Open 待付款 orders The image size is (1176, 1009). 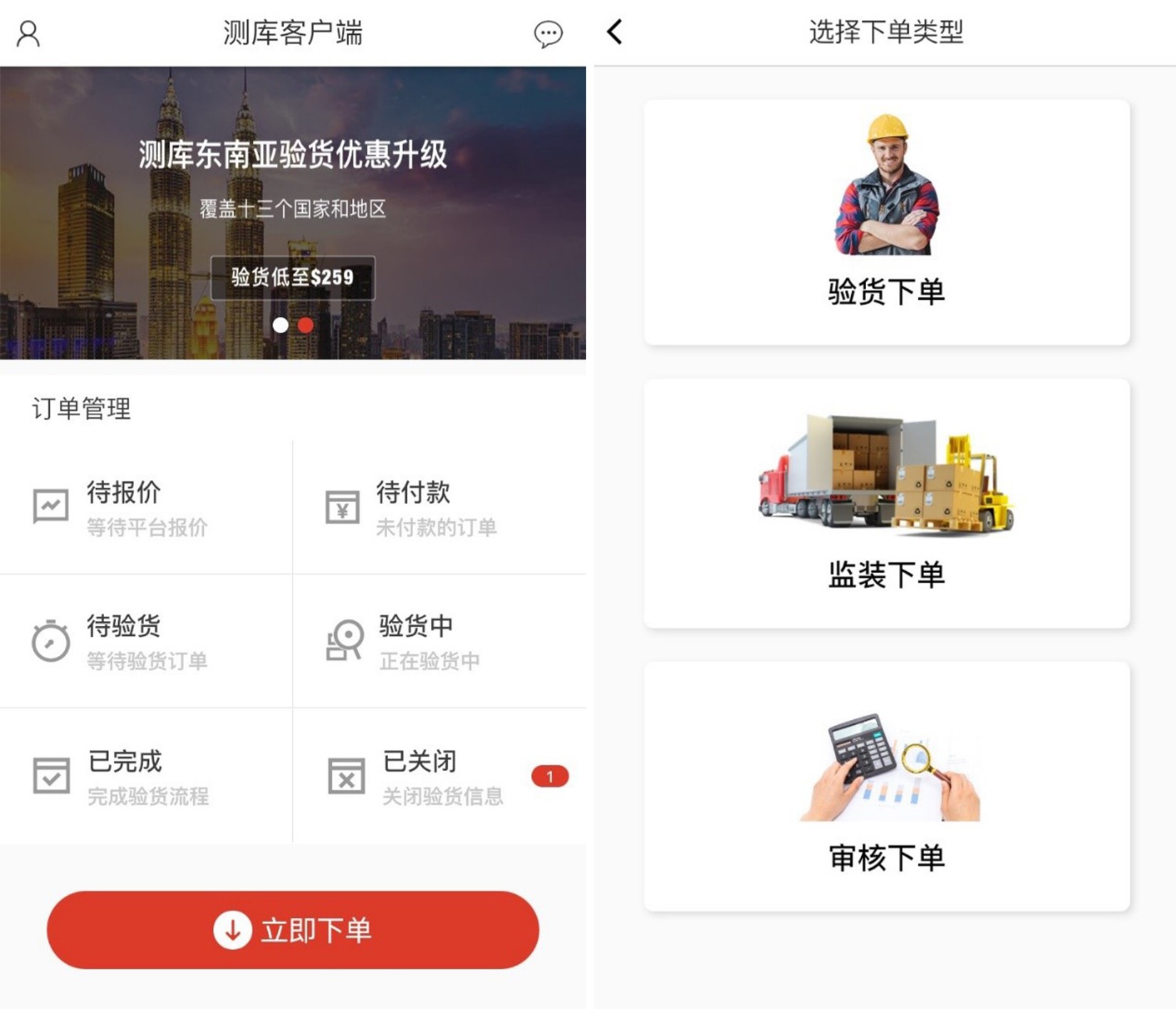(439, 508)
